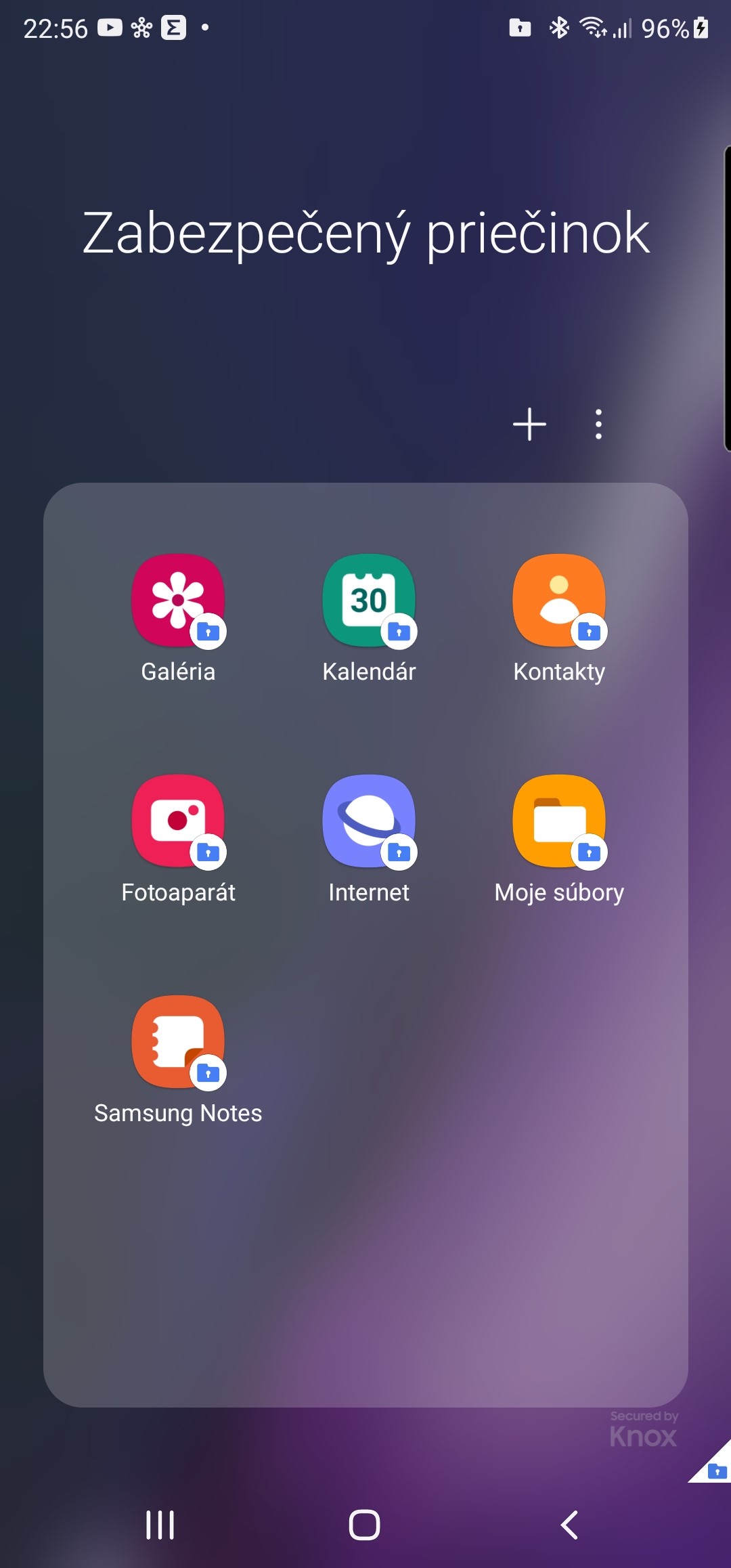This screenshot has height=1568, width=731.
Task: Start the Fotoaparát camera app
Action: (178, 821)
